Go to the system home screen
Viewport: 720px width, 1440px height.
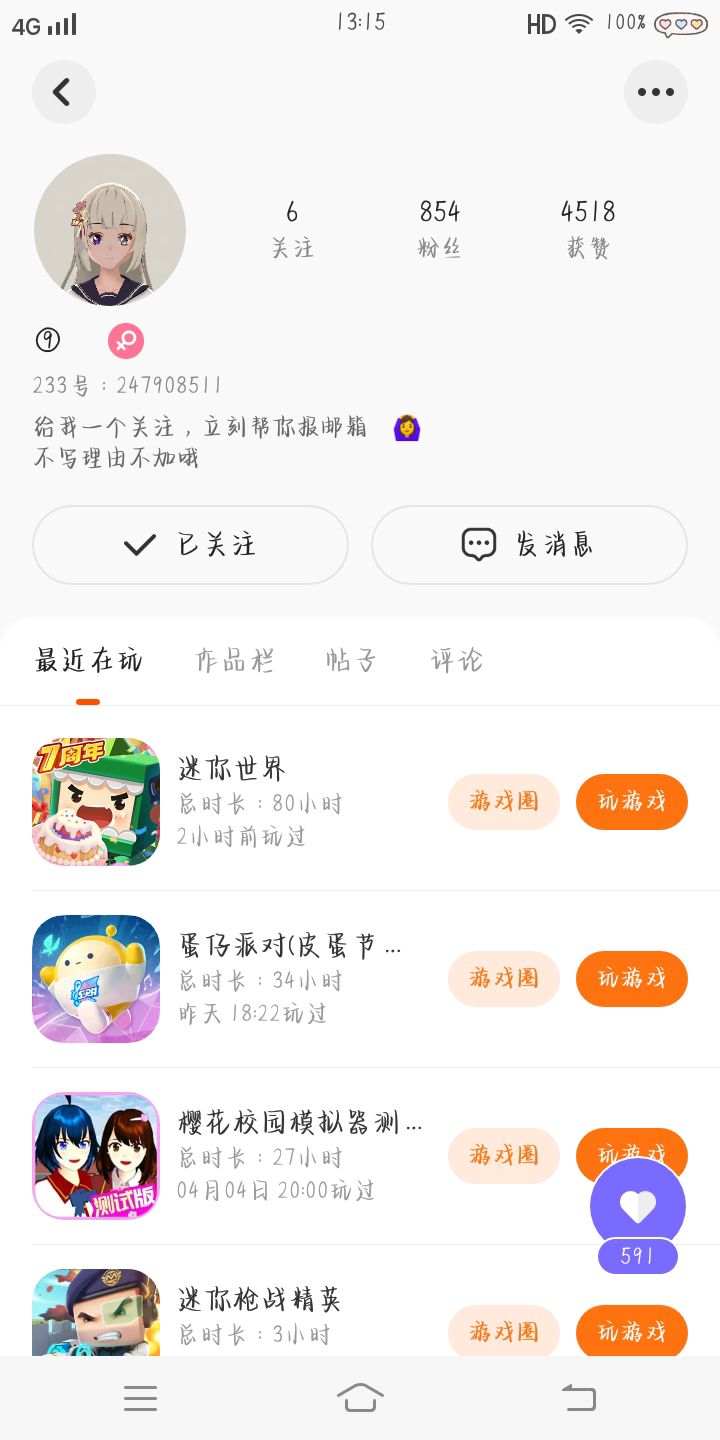[360, 1397]
